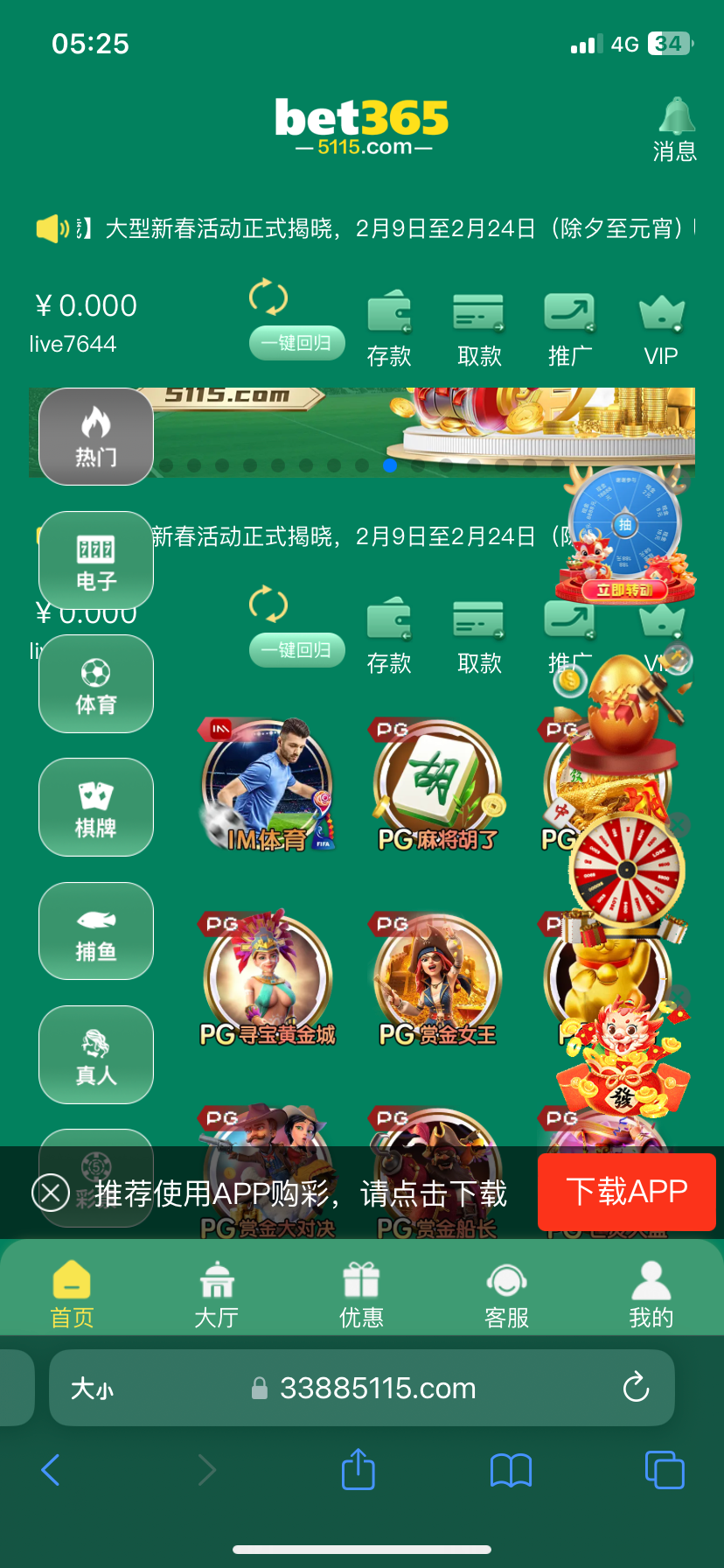Reload the page in the browser address bar
This screenshot has height=1568, width=724.
coord(636,1388)
